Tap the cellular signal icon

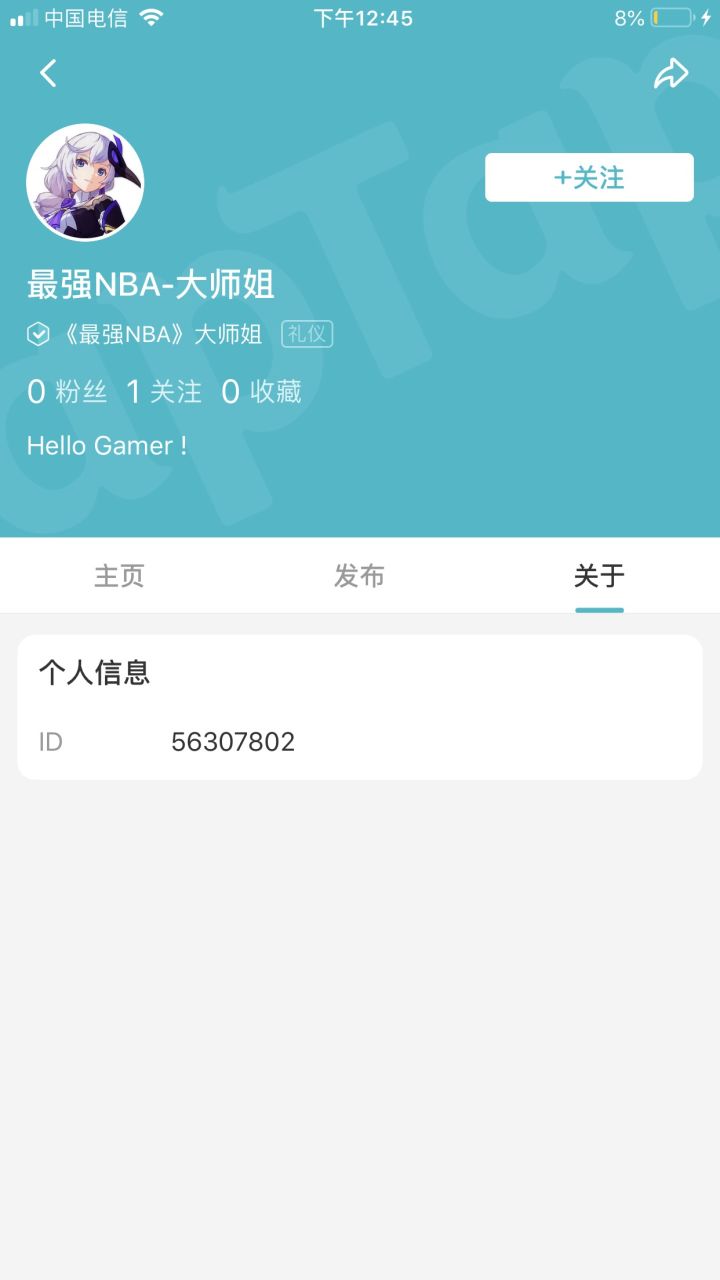[x=20, y=17]
